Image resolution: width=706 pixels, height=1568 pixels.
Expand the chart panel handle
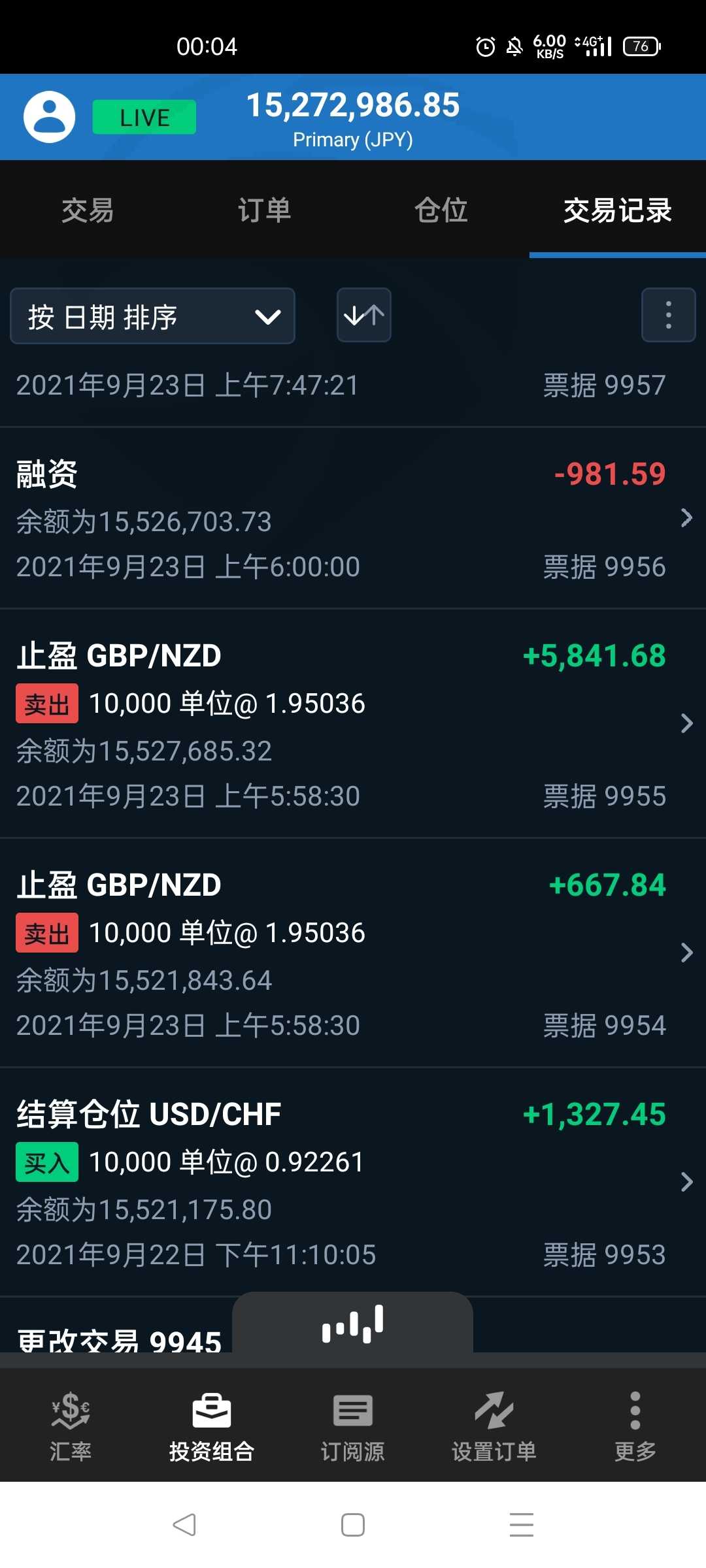(x=353, y=1323)
